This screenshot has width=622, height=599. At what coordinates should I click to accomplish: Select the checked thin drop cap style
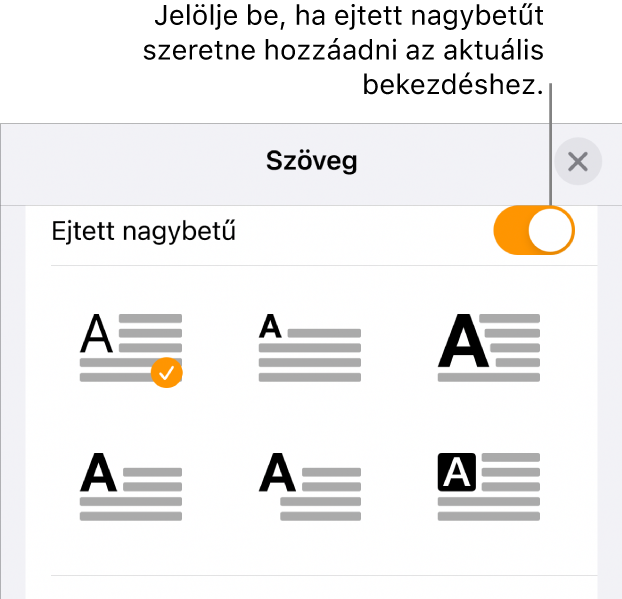pos(131,347)
